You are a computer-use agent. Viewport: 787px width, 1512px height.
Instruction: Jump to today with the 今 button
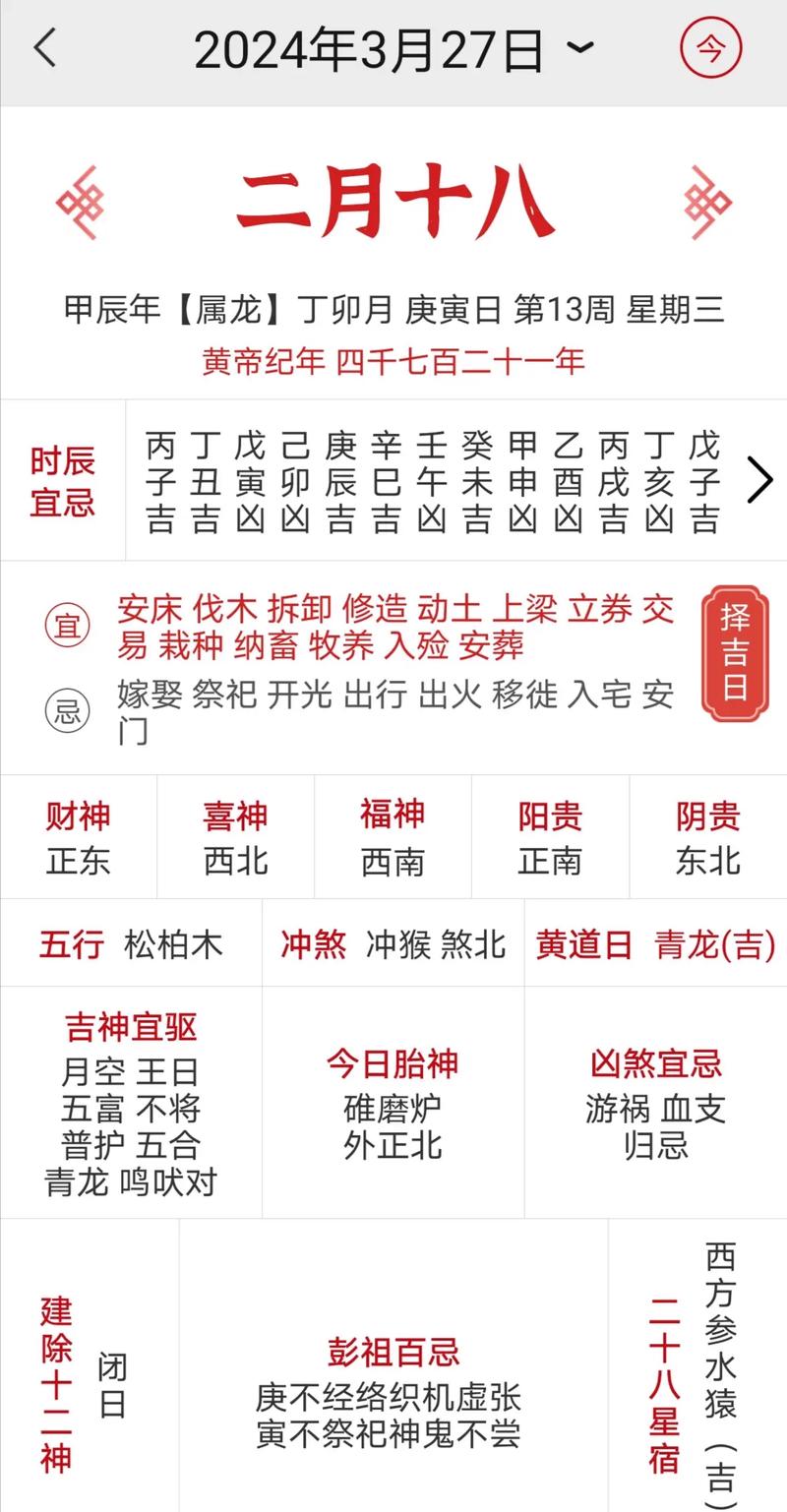point(710,49)
